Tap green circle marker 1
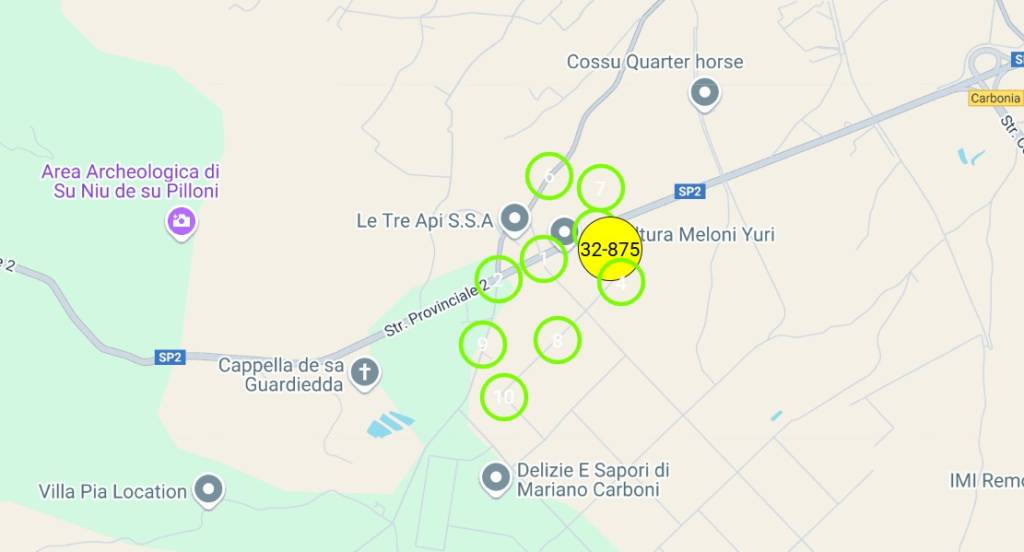 pyautogui.click(x=544, y=259)
